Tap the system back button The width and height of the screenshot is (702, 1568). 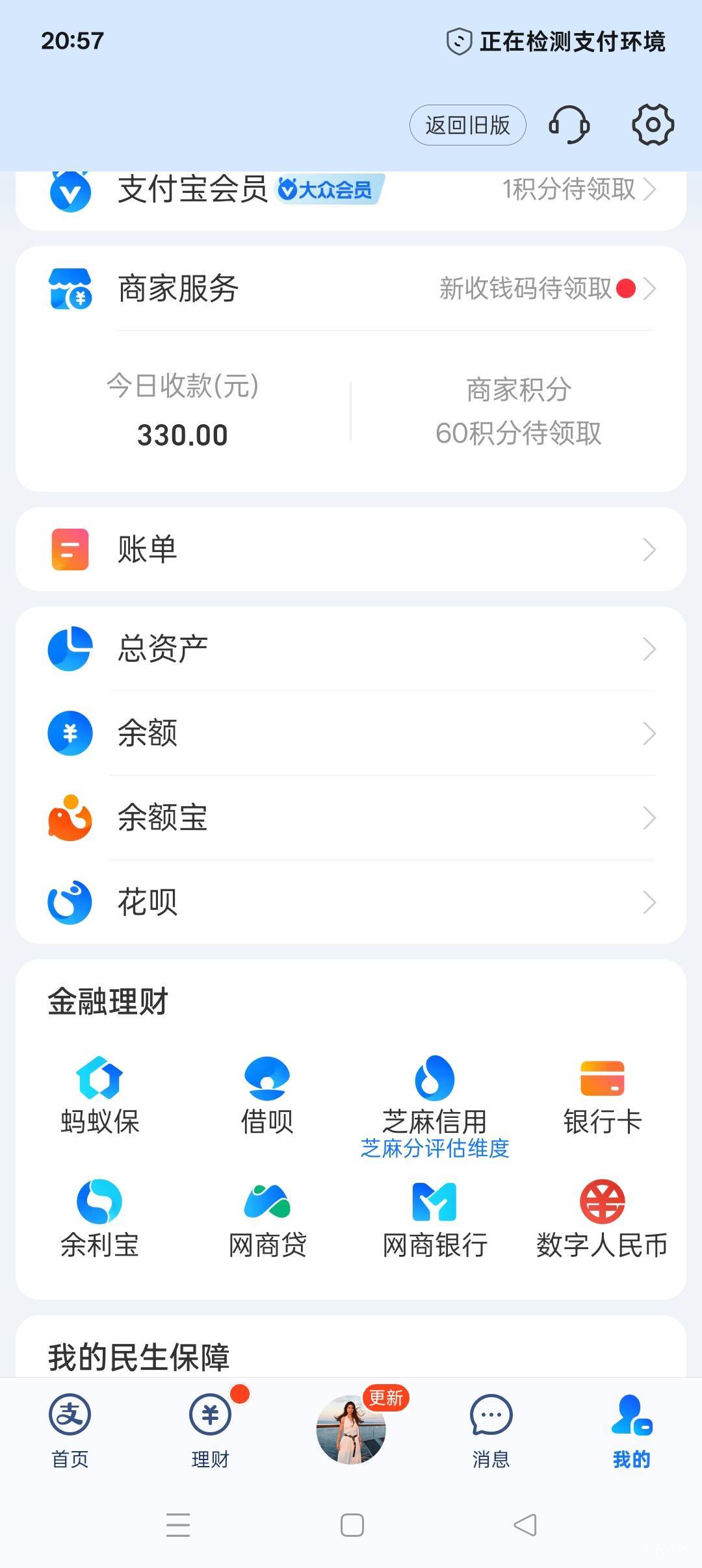[x=525, y=1524]
